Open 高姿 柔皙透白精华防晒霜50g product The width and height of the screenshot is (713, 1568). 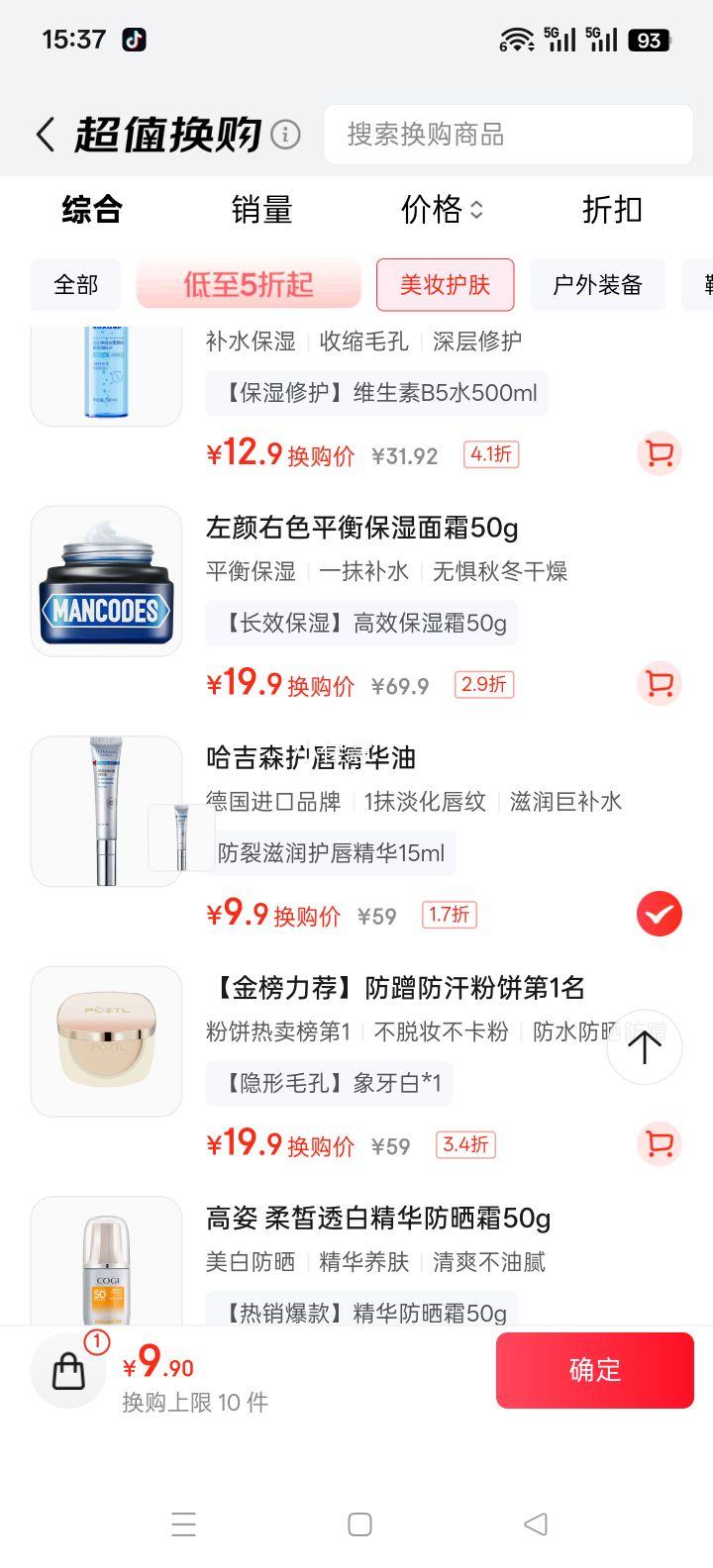pyautogui.click(x=377, y=1219)
